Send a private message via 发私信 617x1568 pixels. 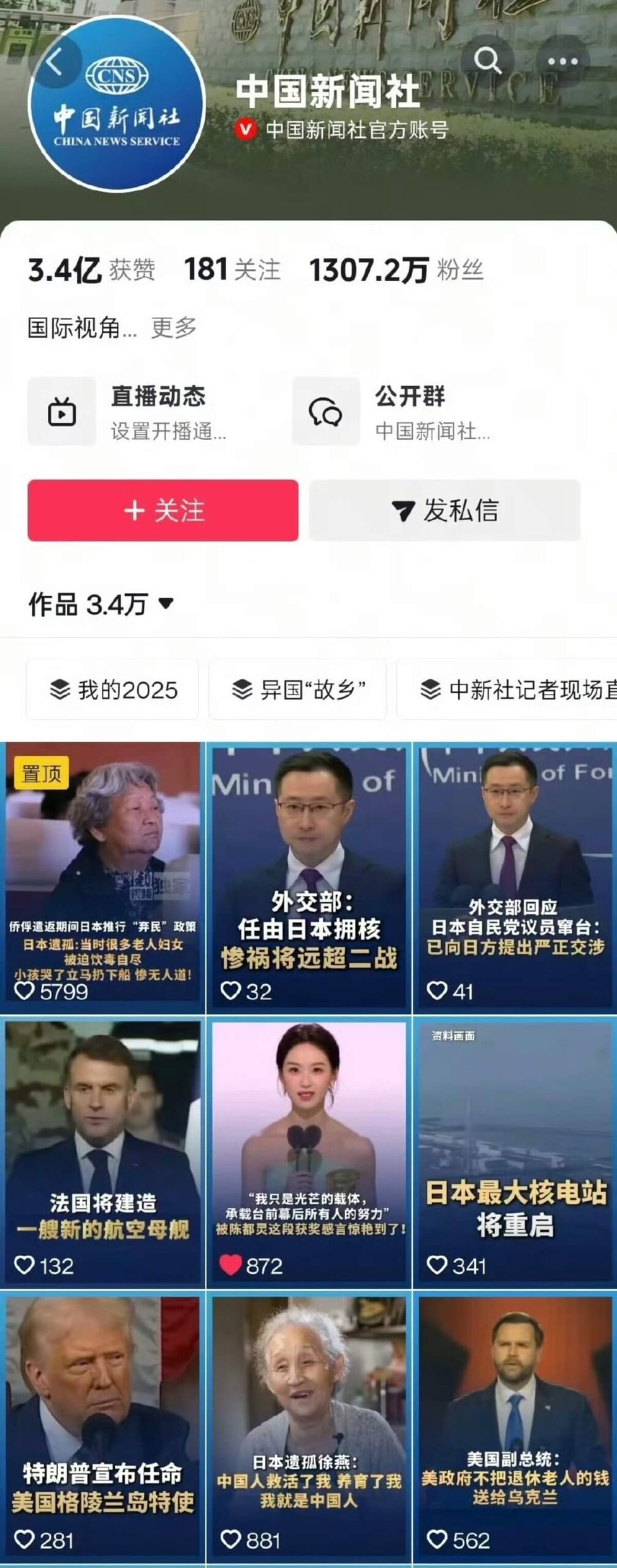[x=444, y=510]
